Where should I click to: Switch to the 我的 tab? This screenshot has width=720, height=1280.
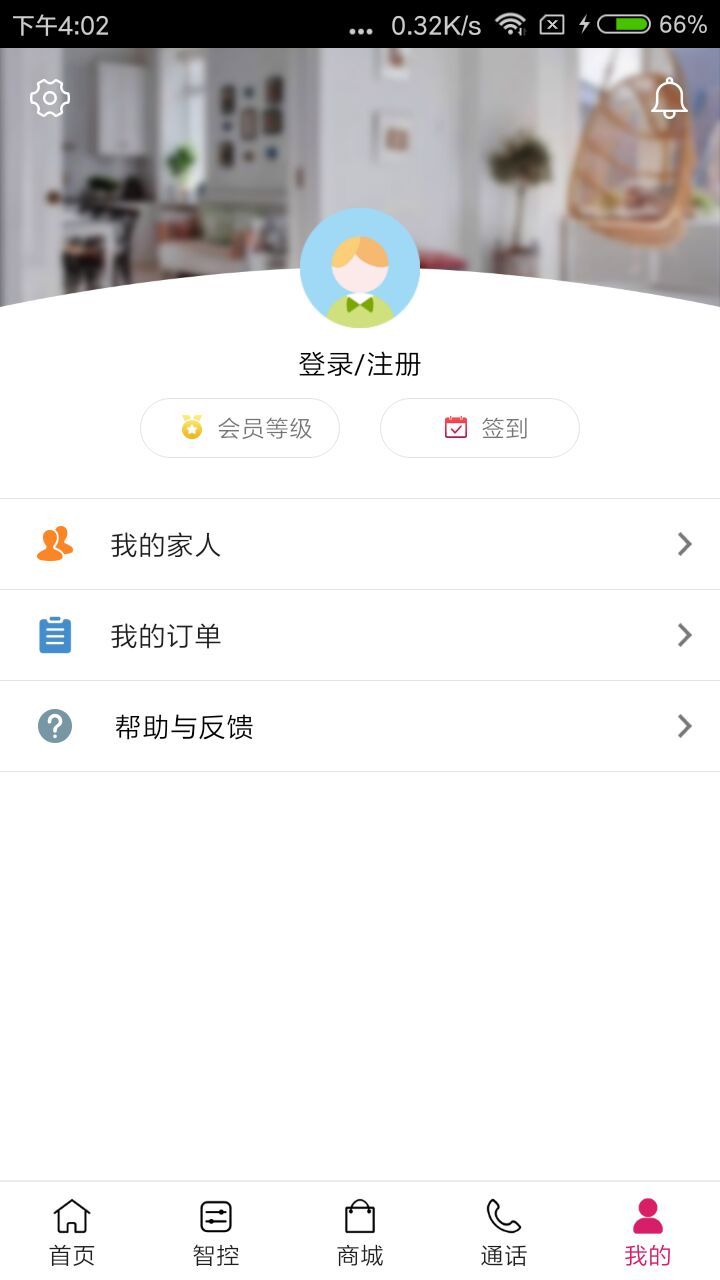tap(647, 1230)
